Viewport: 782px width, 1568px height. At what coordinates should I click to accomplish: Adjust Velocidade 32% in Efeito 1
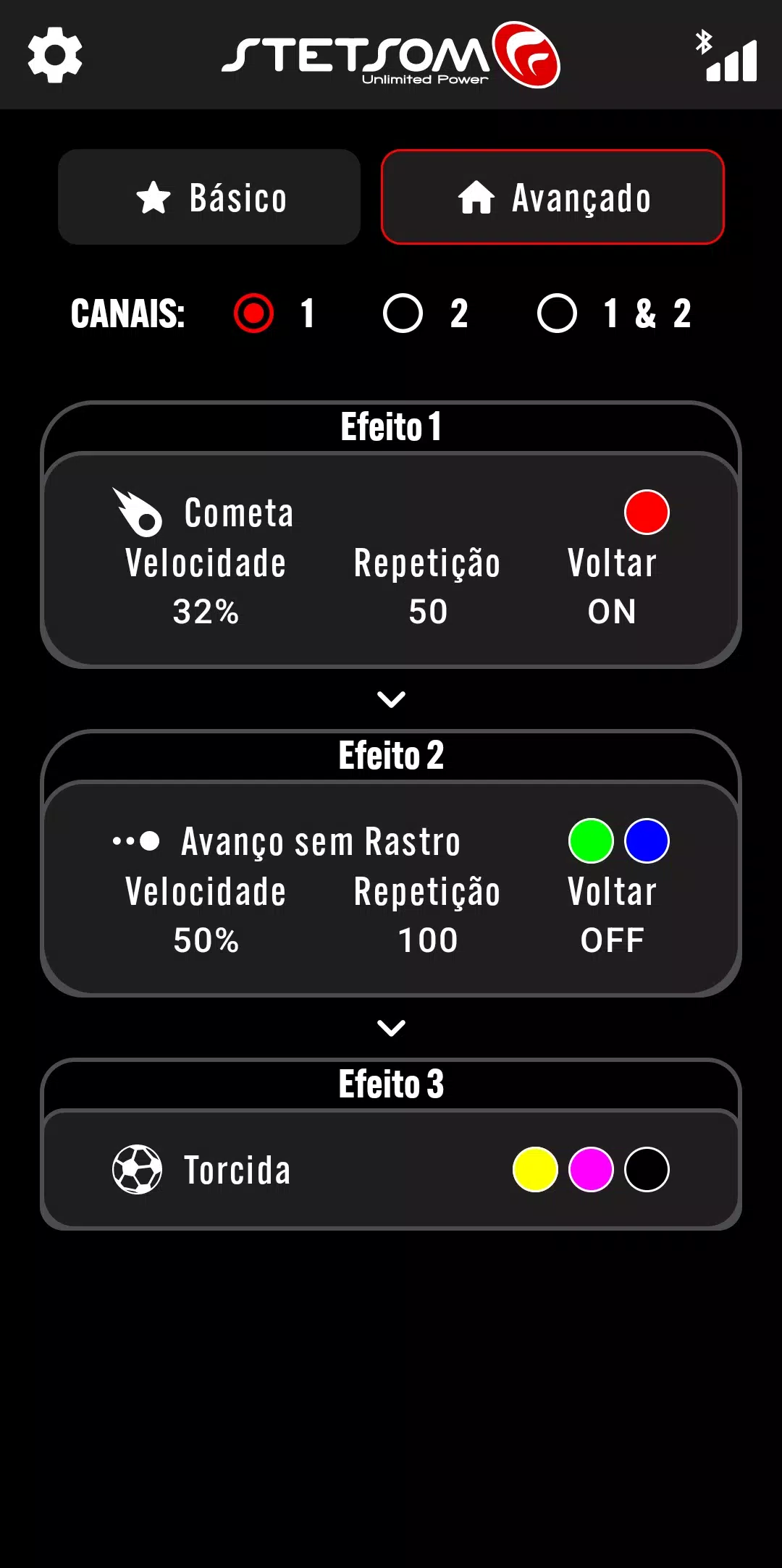point(206,587)
